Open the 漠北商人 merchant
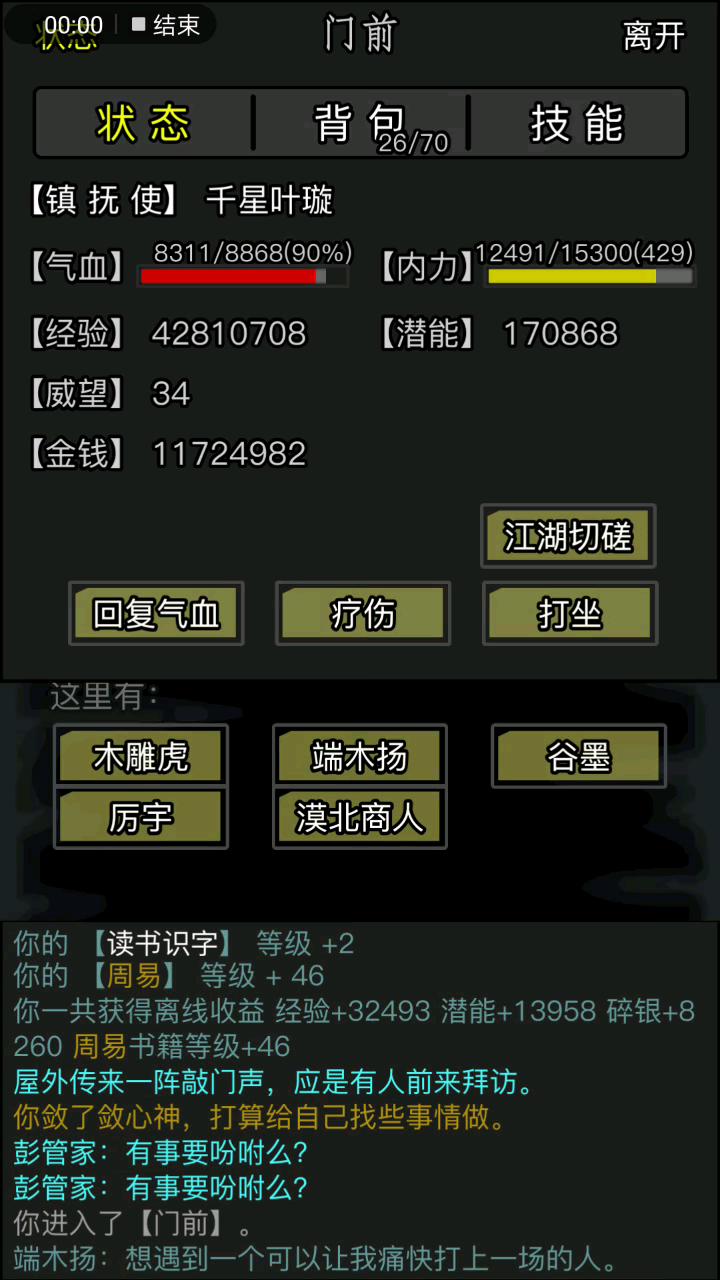This screenshot has width=720, height=1280. (x=360, y=818)
